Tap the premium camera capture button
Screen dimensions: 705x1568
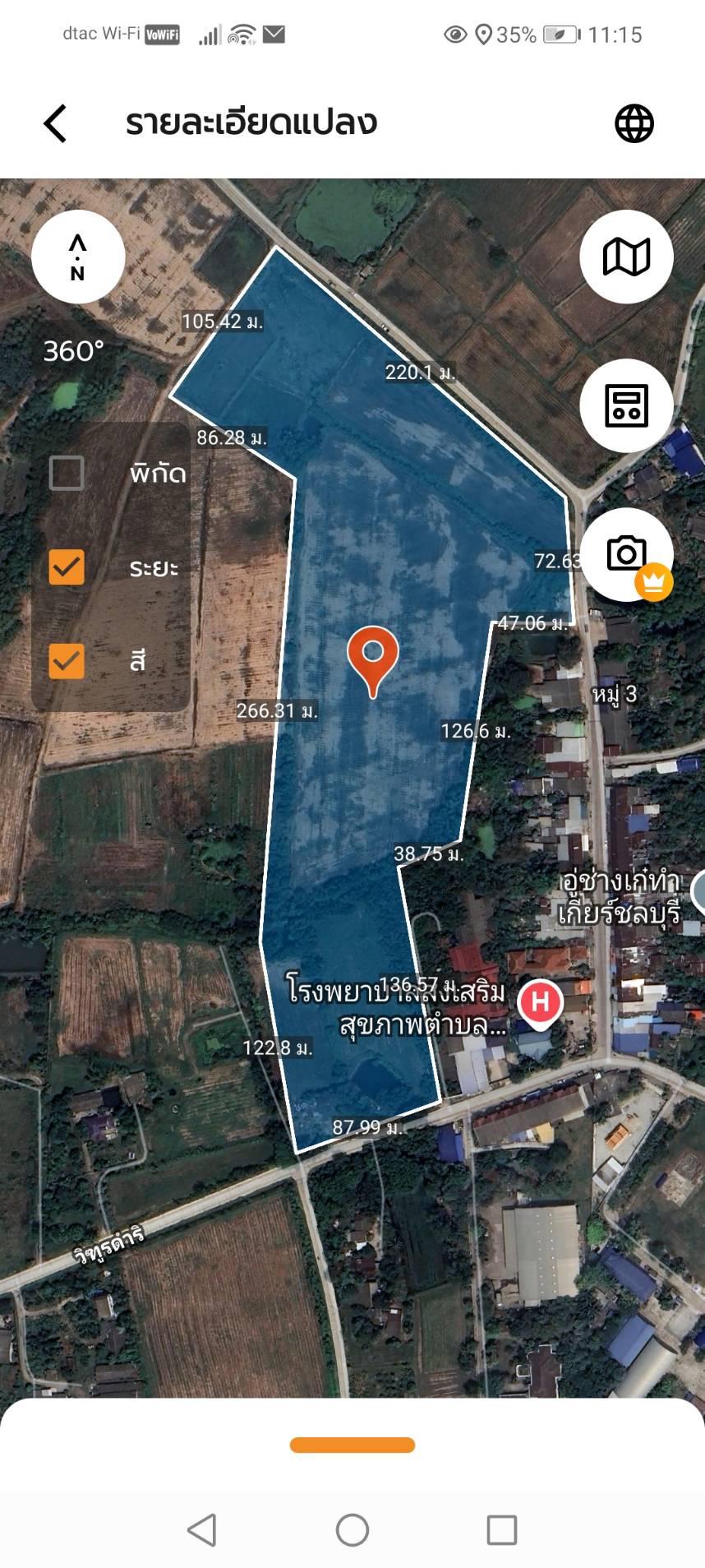pos(626,554)
